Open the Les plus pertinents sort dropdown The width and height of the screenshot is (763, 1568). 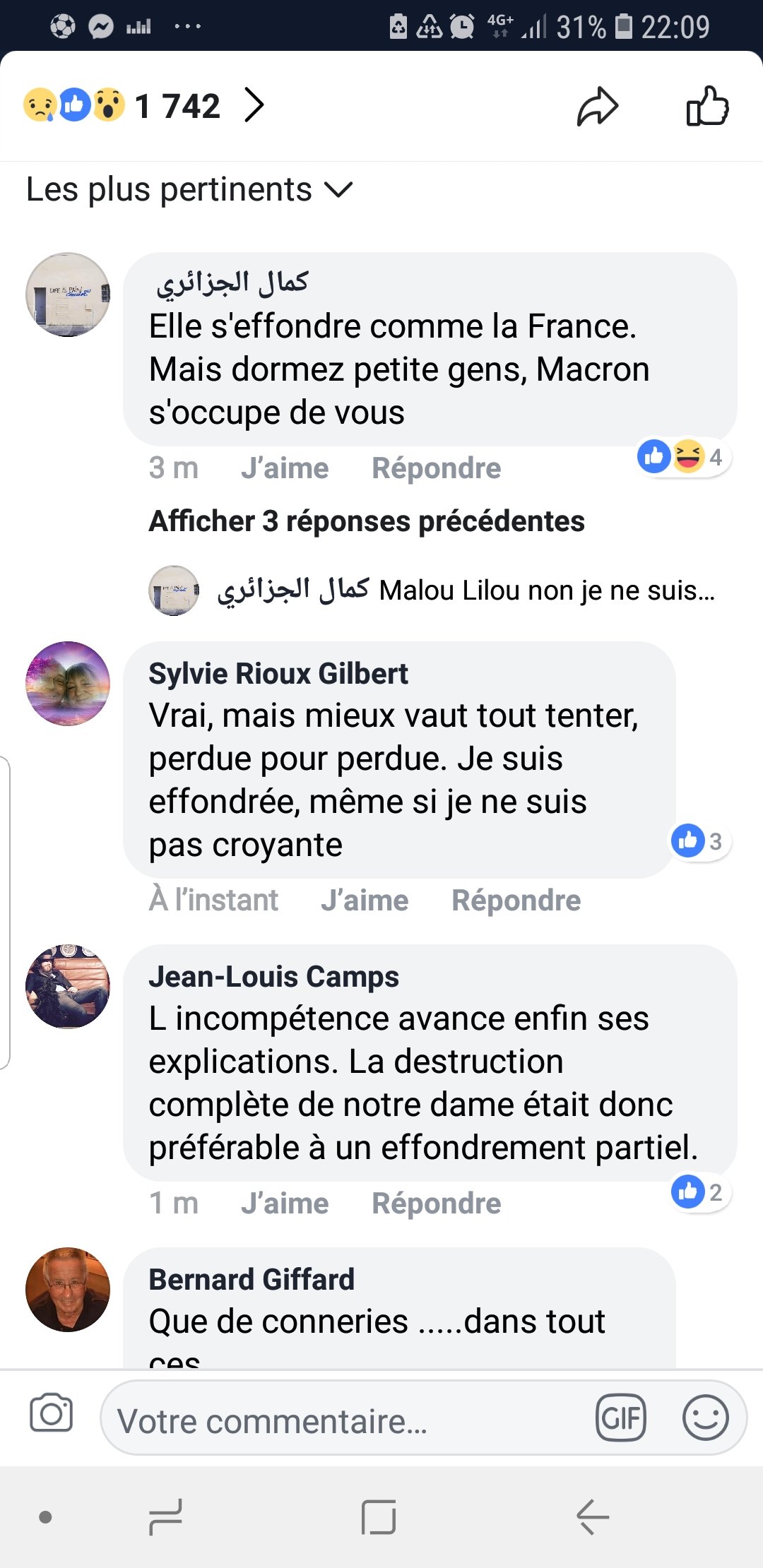[x=189, y=189]
